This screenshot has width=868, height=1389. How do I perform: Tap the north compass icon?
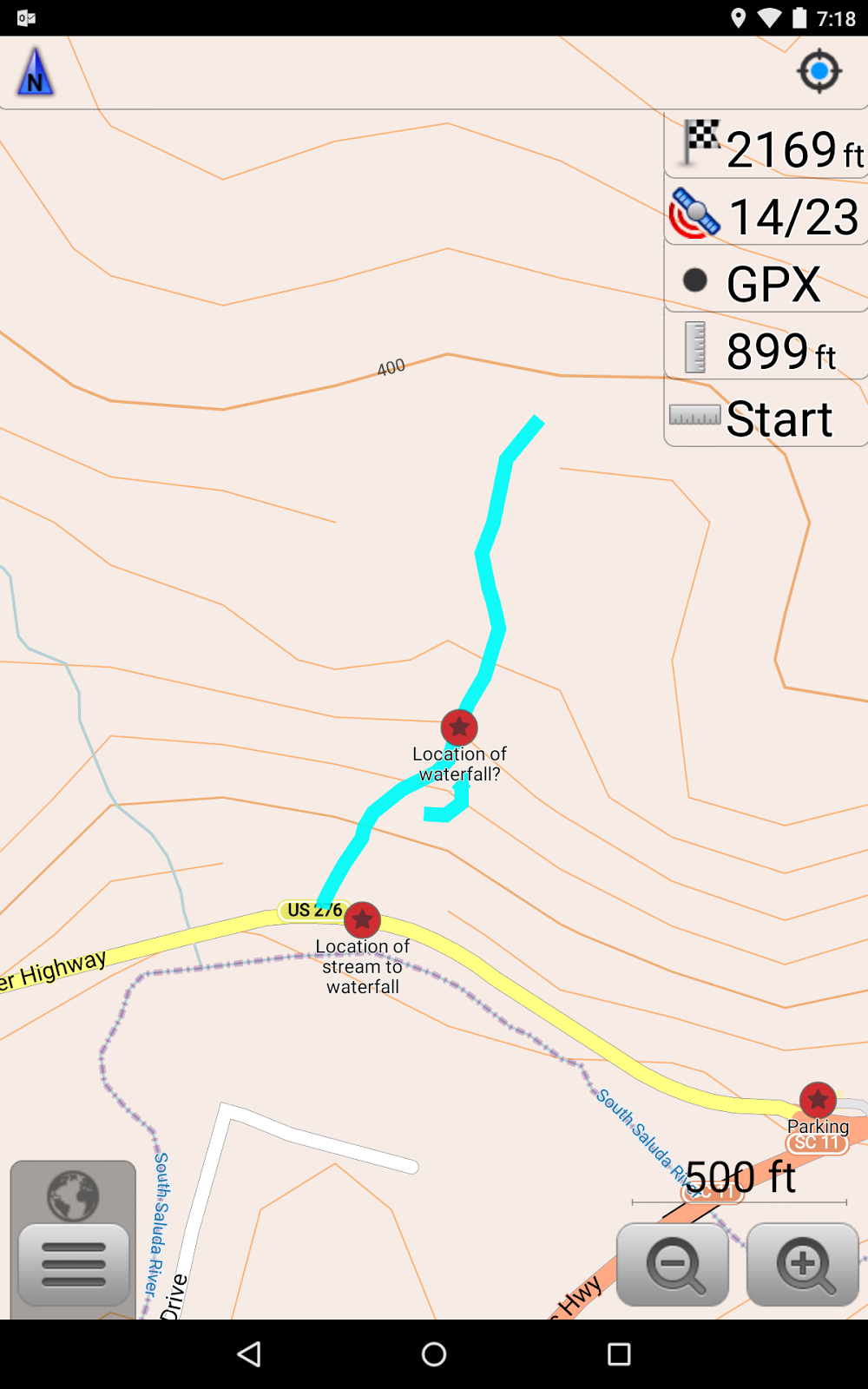[x=35, y=72]
